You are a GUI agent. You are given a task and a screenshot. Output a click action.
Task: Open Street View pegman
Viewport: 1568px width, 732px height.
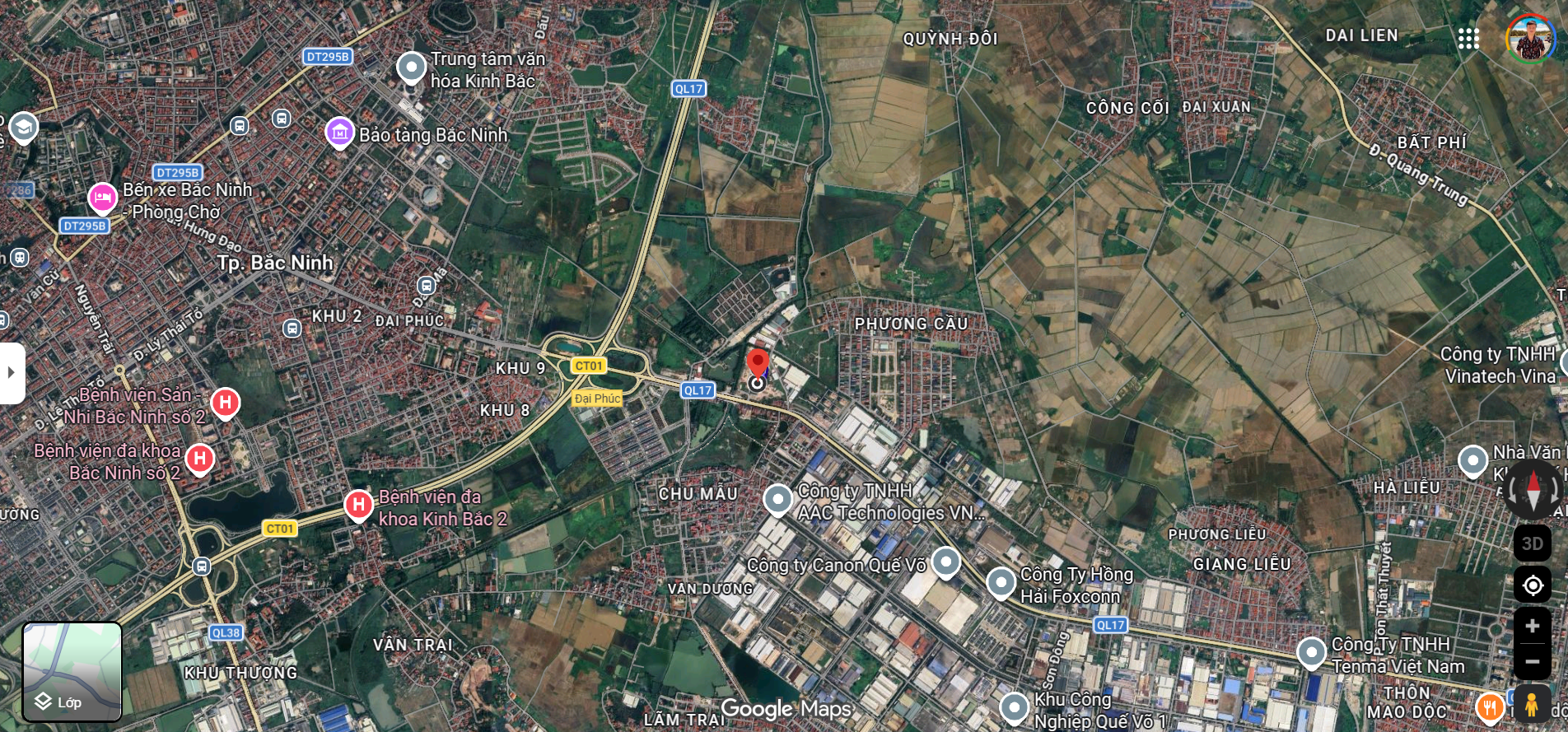coord(1532,704)
